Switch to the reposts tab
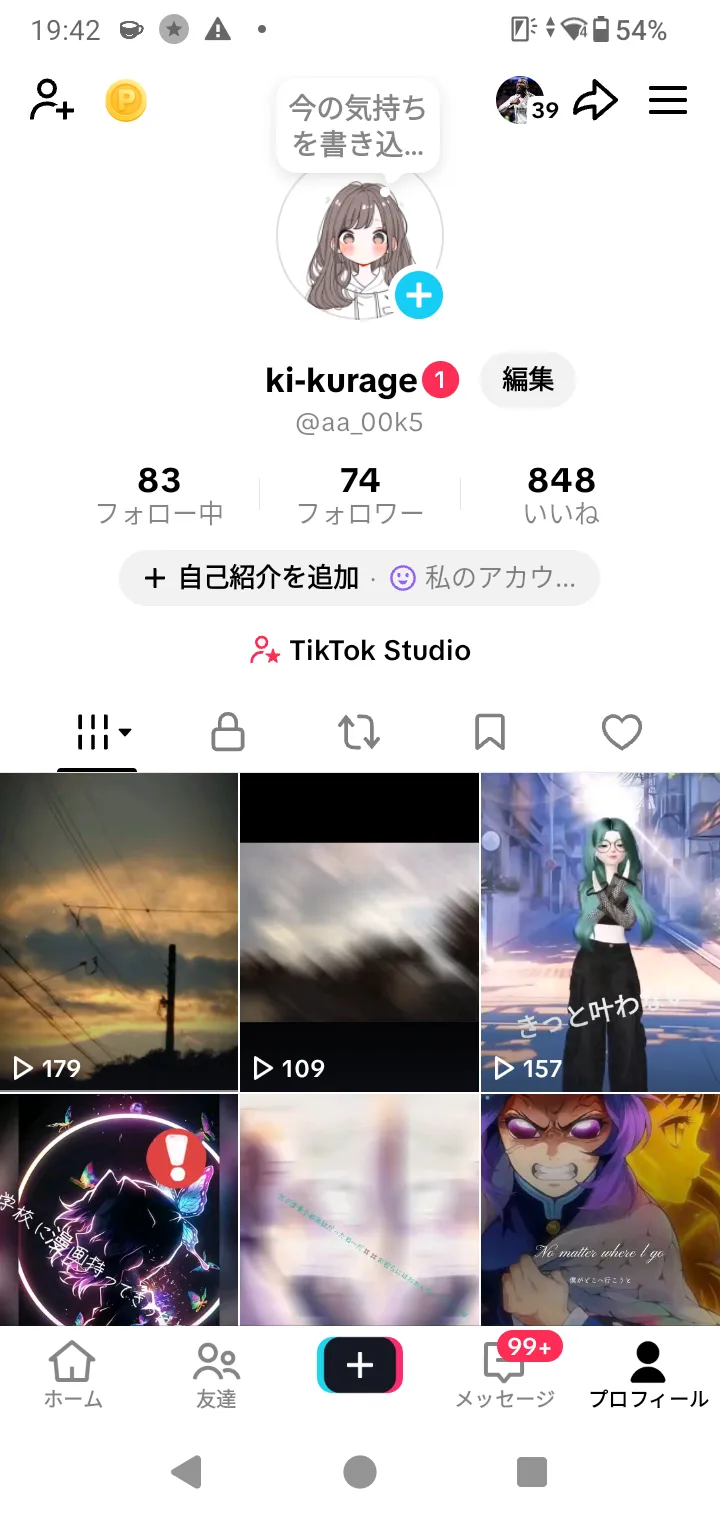The image size is (720, 1520). click(359, 733)
